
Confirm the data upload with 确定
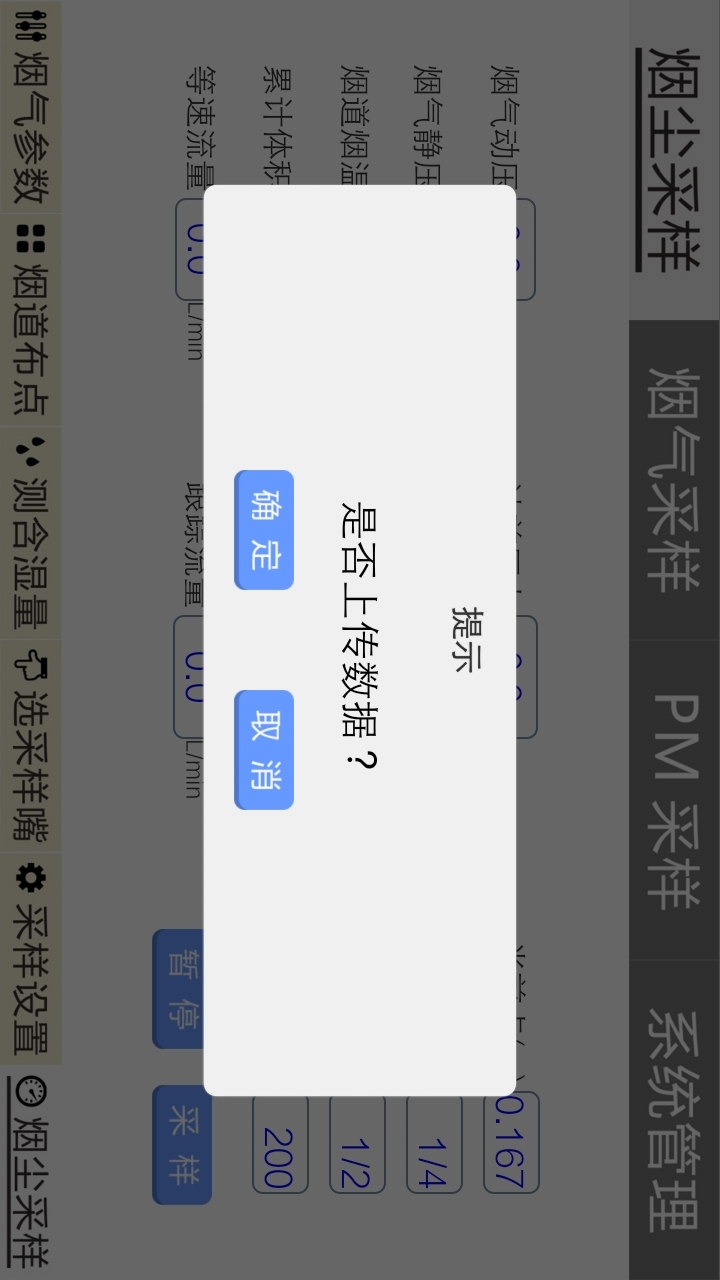click(x=264, y=530)
